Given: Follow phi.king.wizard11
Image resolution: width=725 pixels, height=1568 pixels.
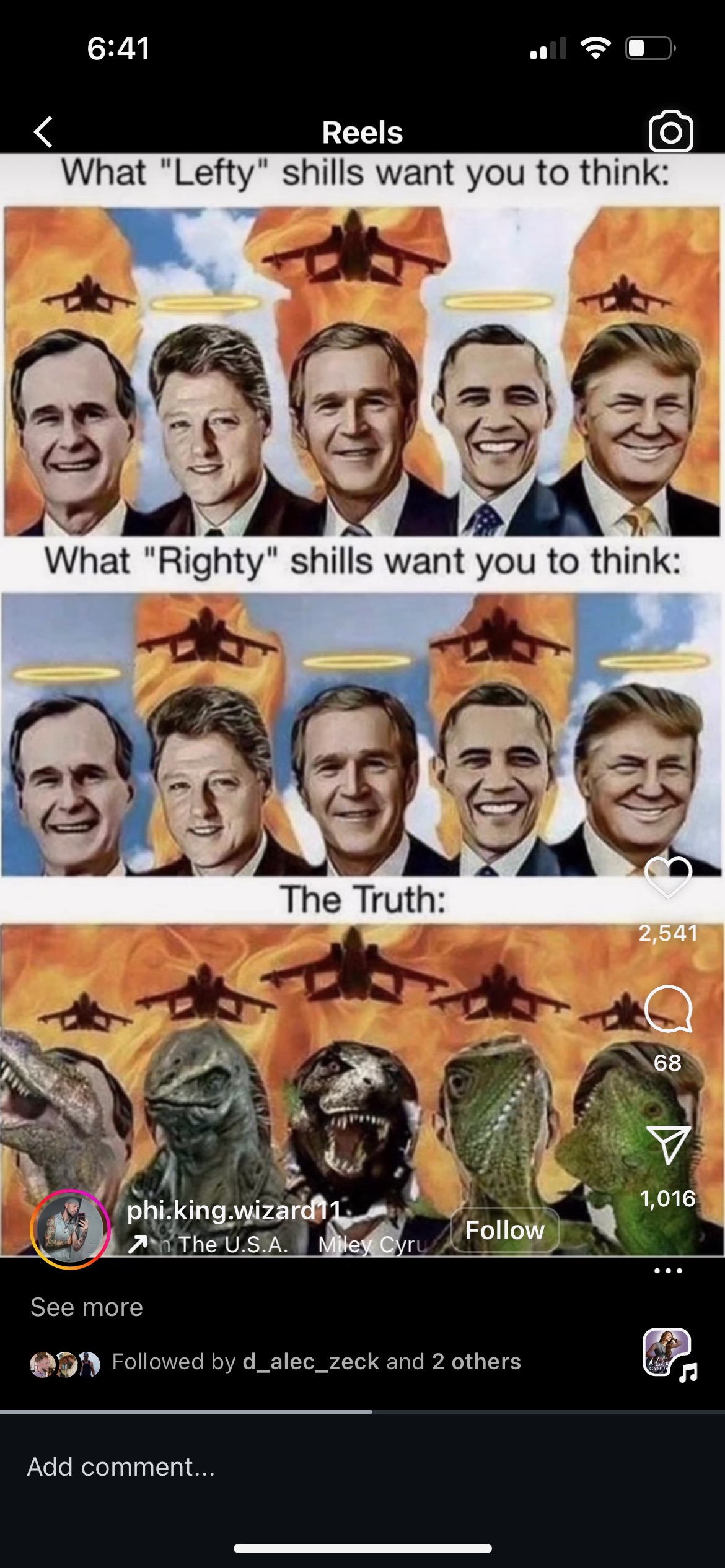Looking at the screenshot, I should [504, 1230].
